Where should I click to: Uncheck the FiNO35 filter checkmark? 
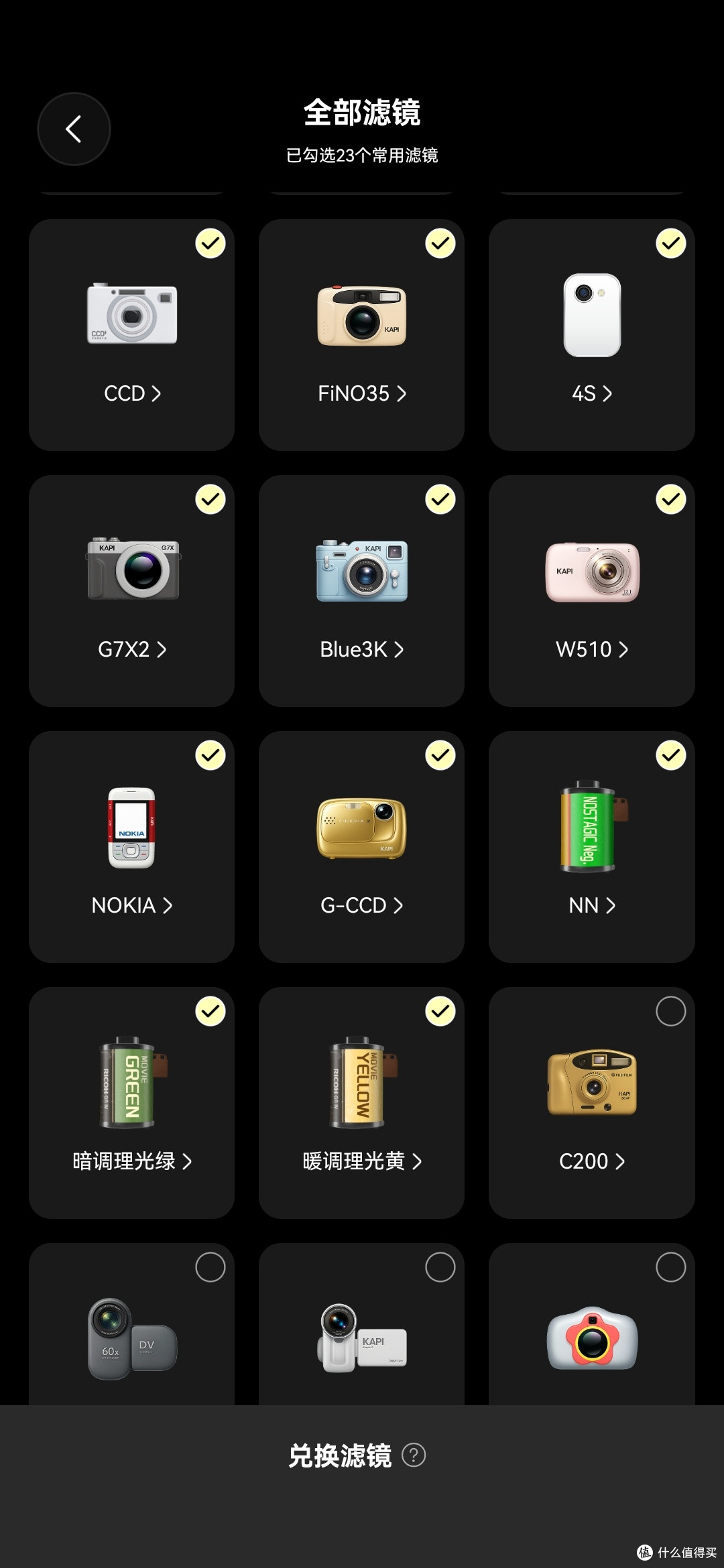(x=440, y=243)
